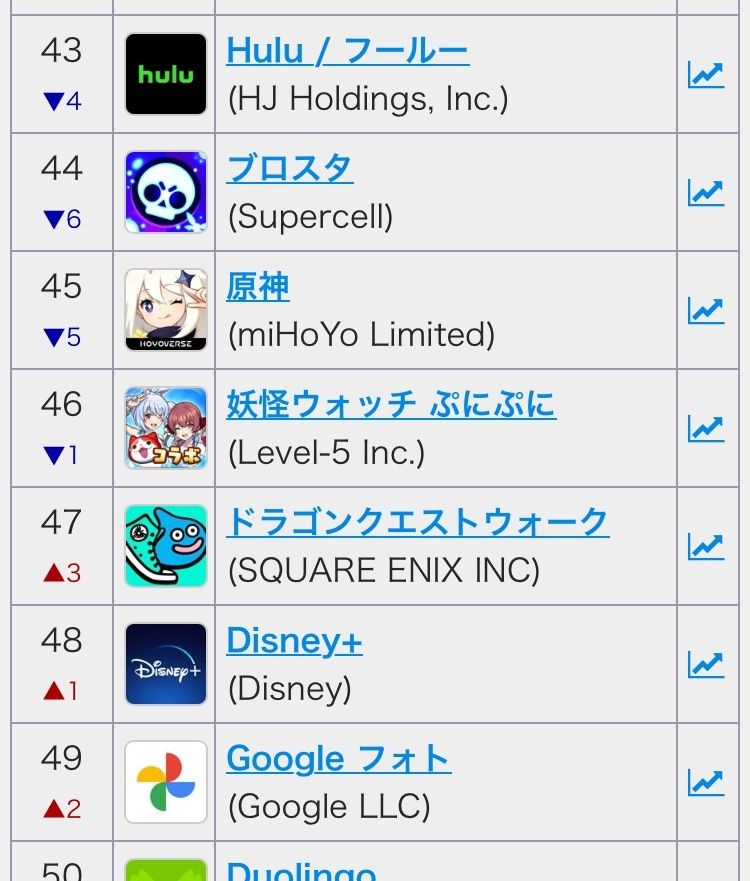Screen dimensions: 750x881
Task: Open the Disney+ app link
Action: [x=294, y=641]
